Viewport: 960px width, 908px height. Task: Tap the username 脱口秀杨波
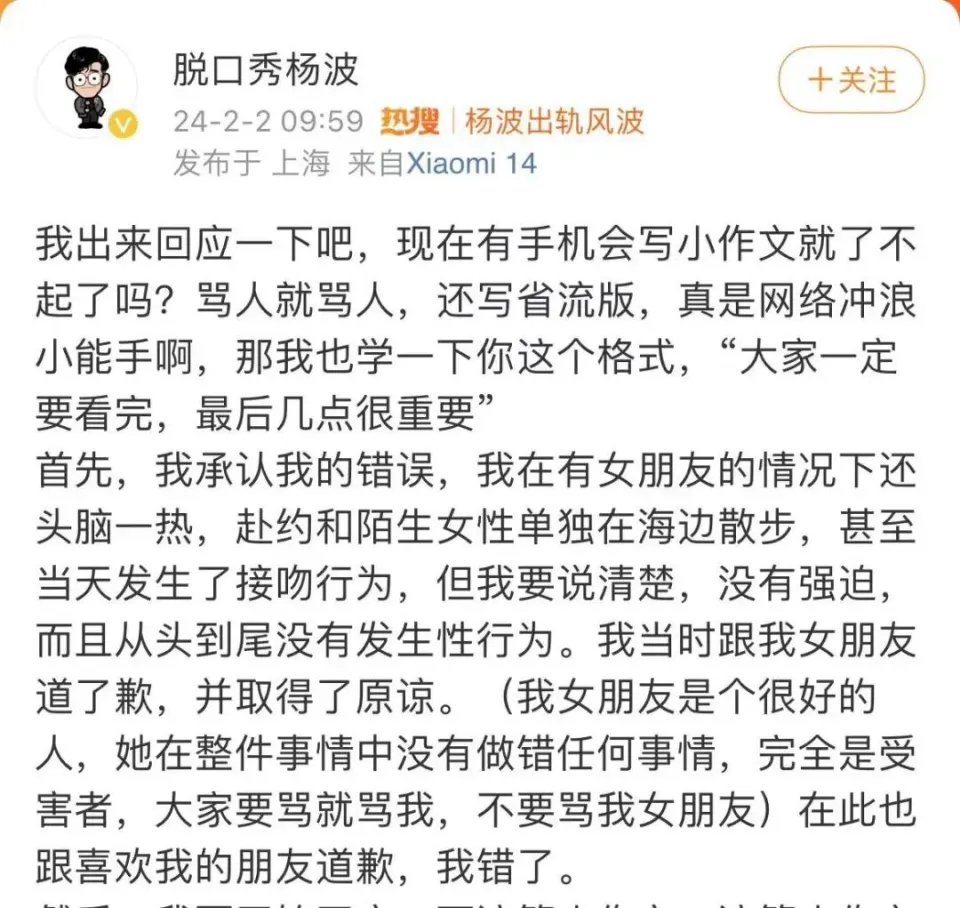click(x=266, y=70)
